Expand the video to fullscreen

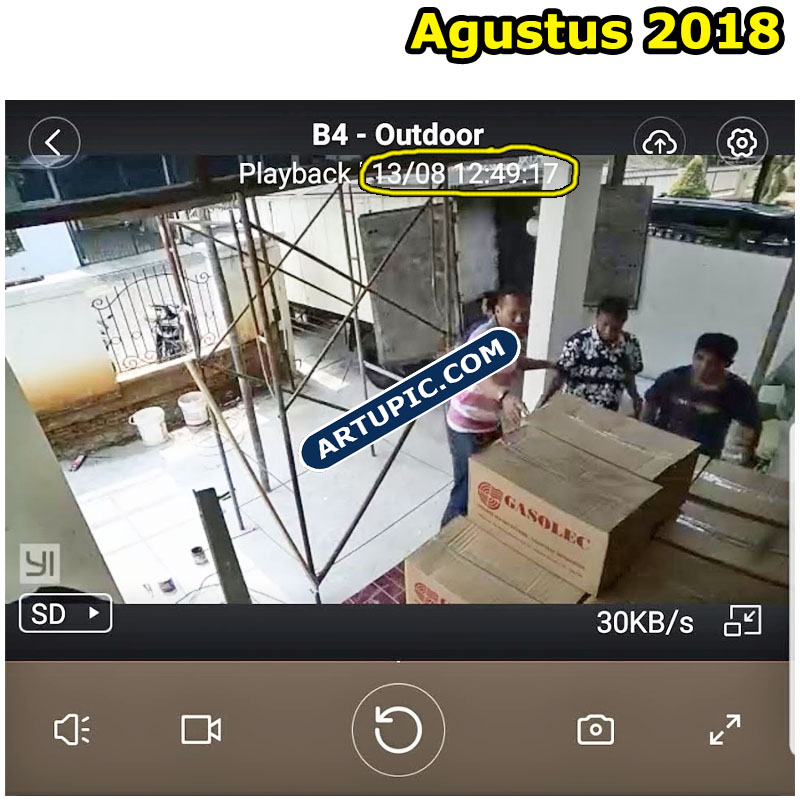coord(725,729)
